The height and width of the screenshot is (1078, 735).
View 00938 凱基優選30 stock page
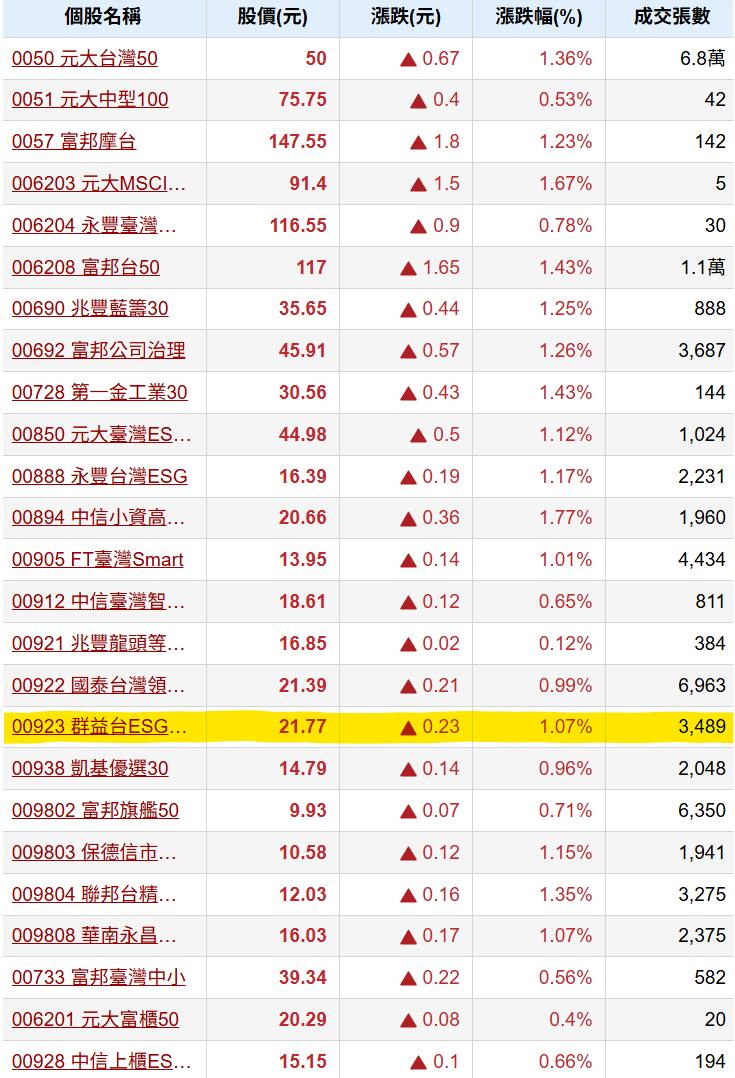90,769
